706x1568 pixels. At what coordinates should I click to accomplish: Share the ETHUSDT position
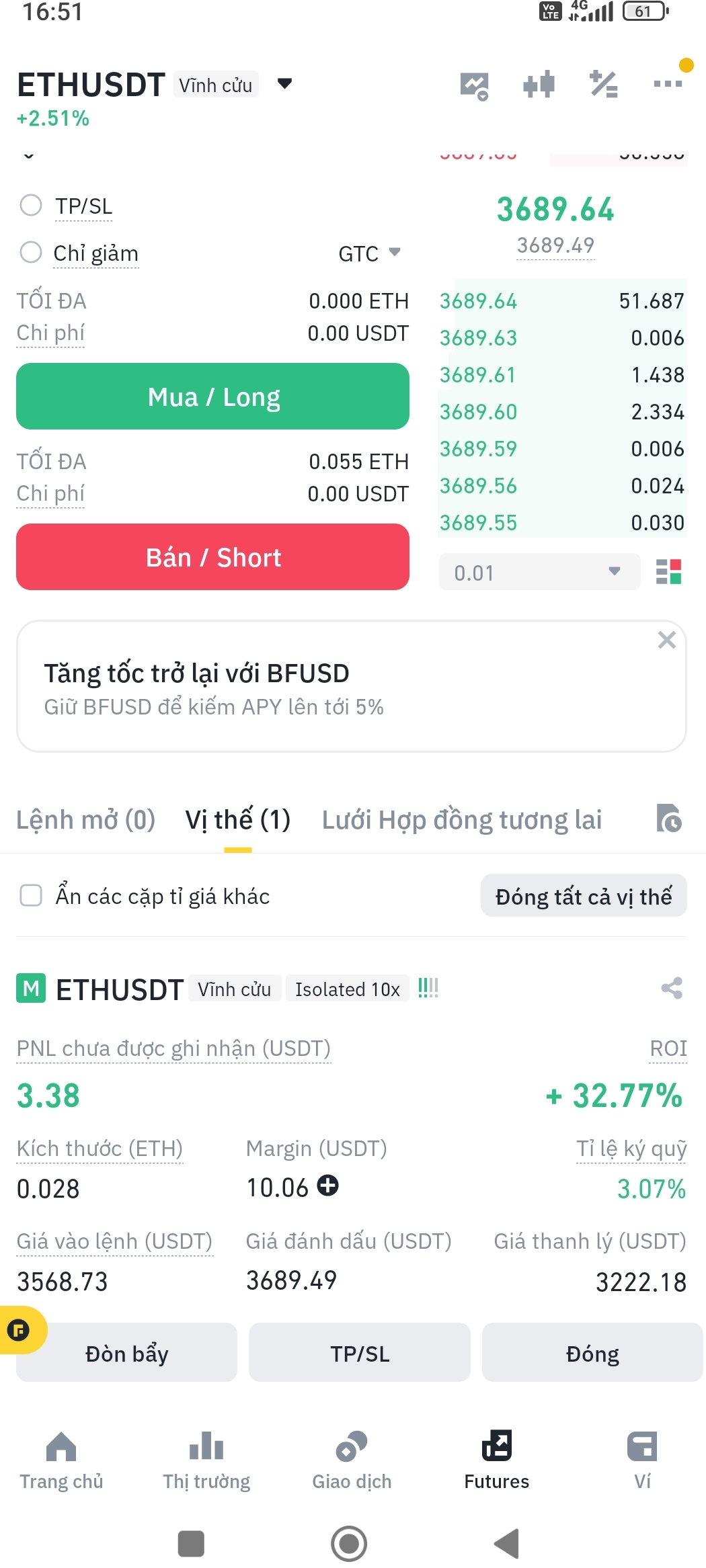pyautogui.click(x=671, y=988)
